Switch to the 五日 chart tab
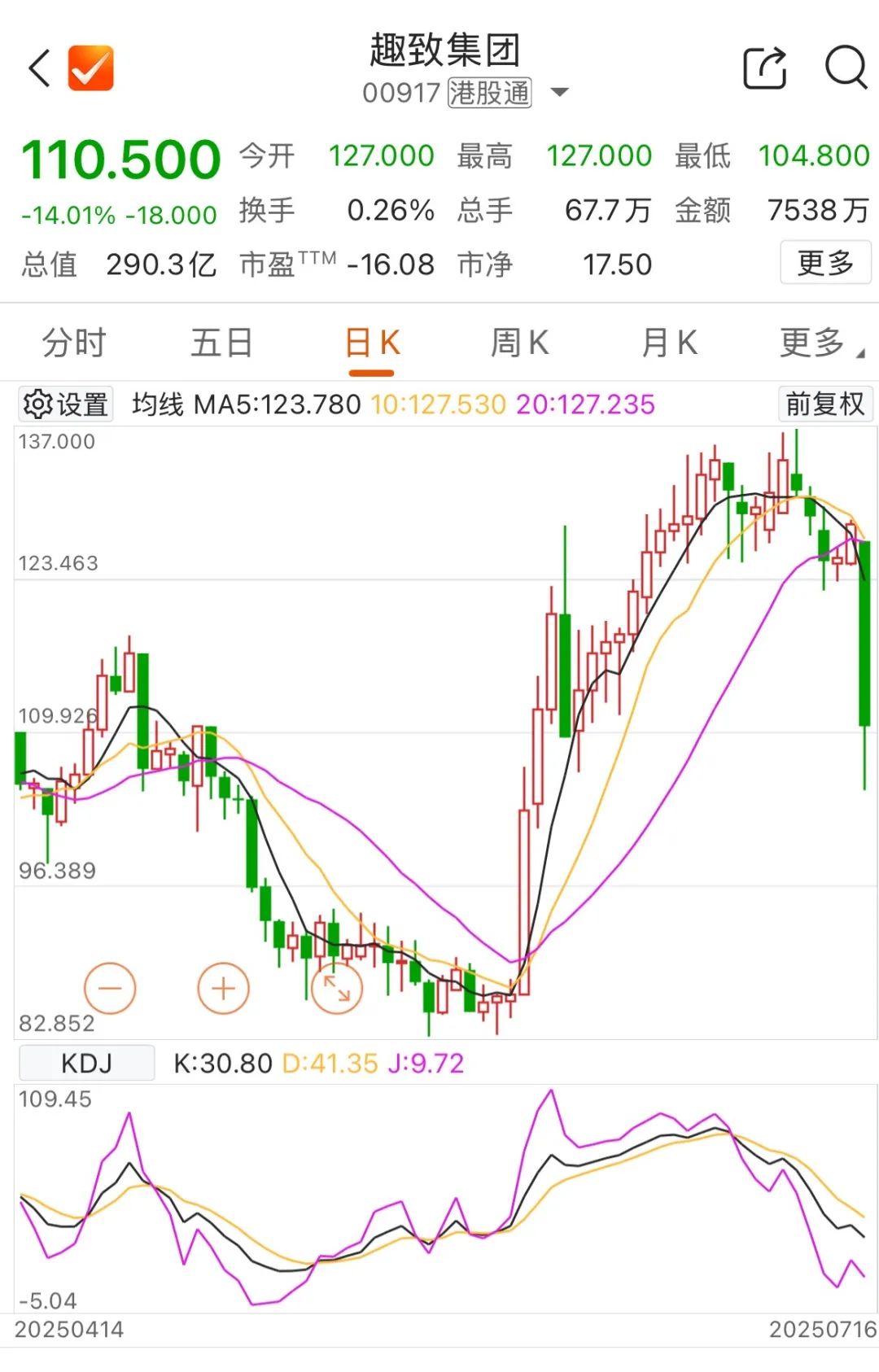This screenshot has height=1372, width=879. pyautogui.click(x=221, y=343)
